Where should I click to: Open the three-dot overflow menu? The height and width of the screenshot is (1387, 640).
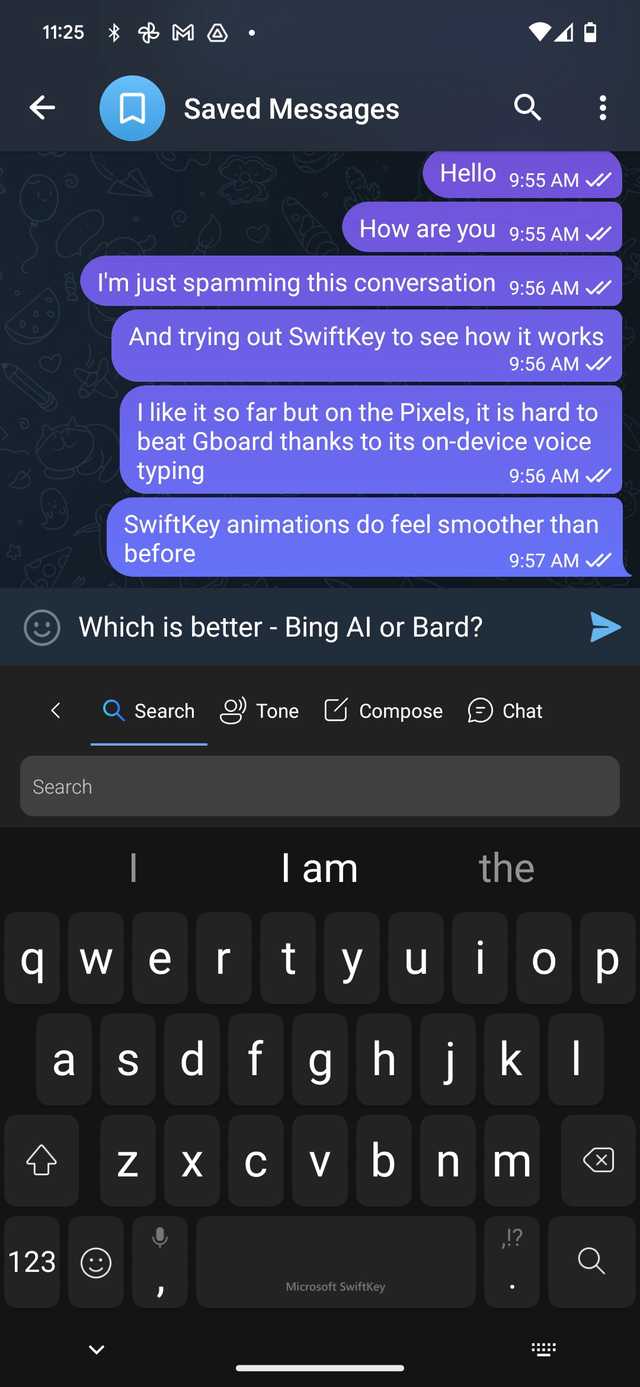click(602, 108)
